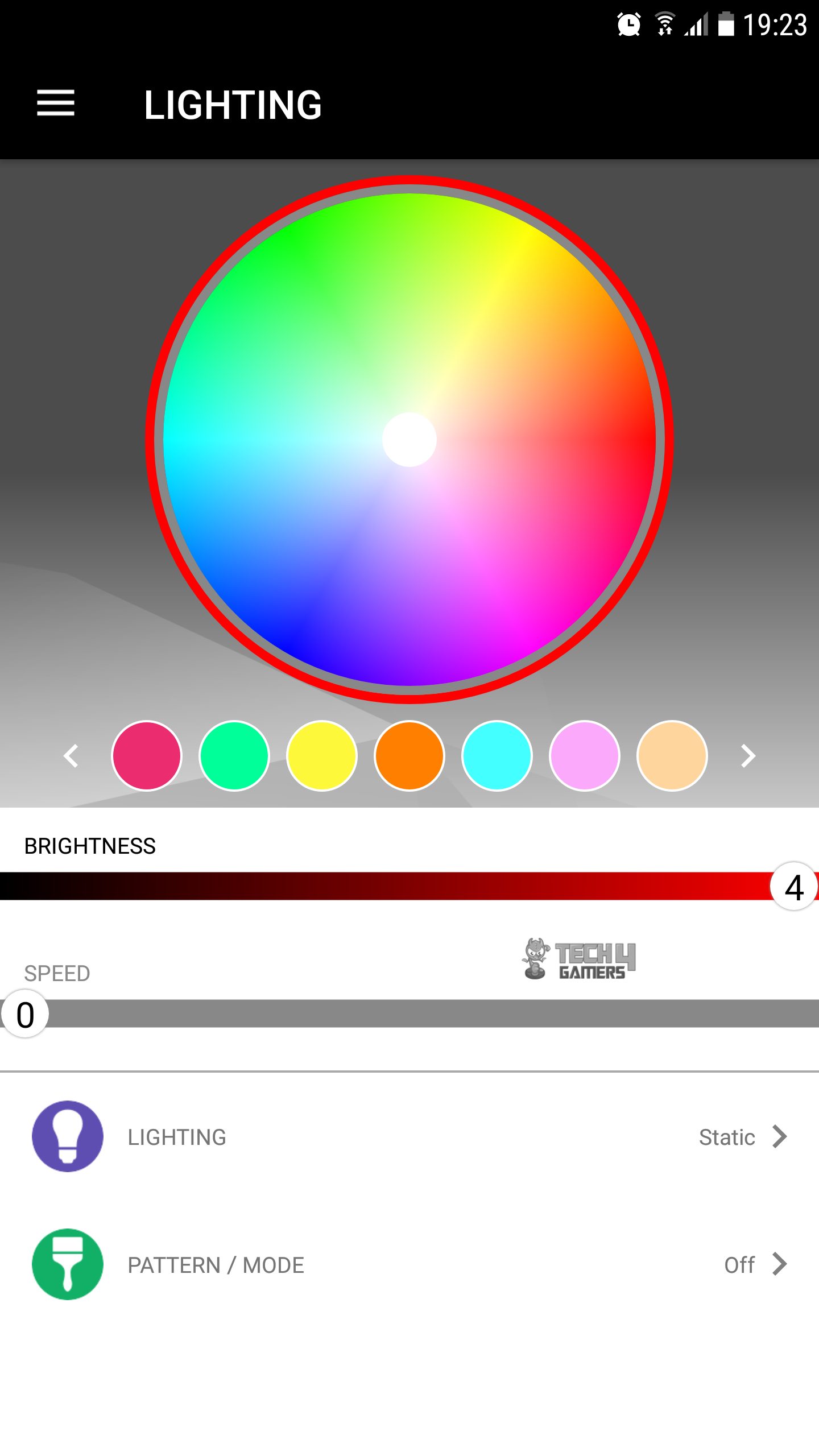Select the orange color swatch

click(x=409, y=756)
